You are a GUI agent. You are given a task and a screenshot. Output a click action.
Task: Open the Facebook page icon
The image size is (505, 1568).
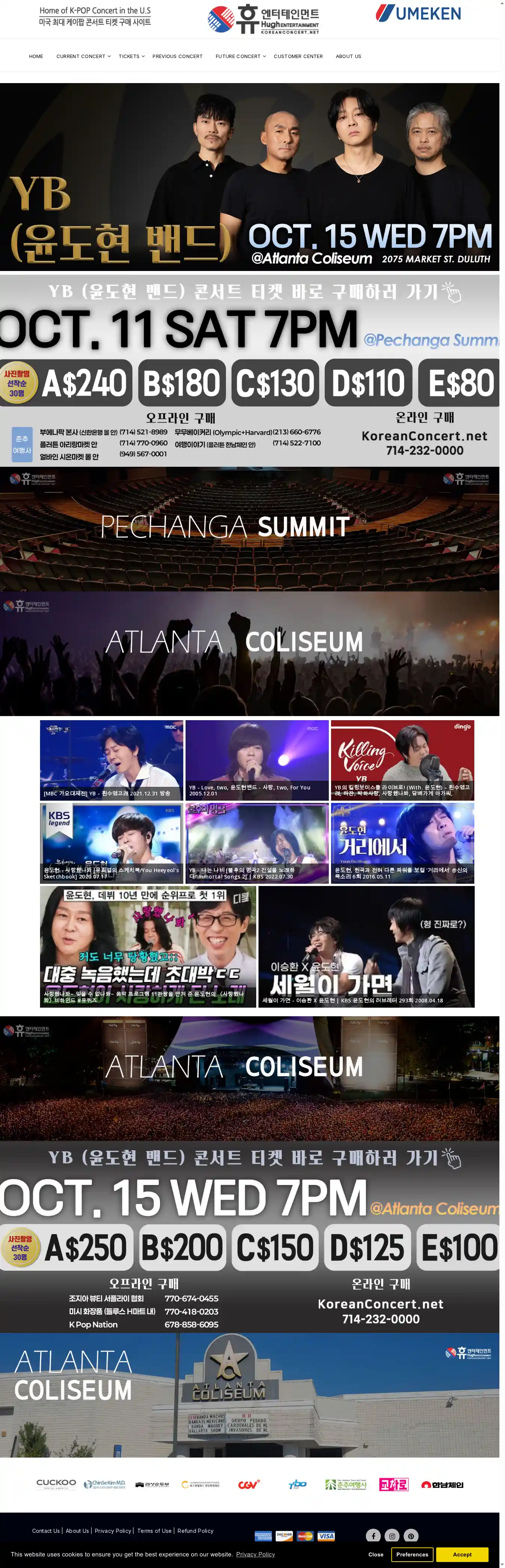[373, 1536]
